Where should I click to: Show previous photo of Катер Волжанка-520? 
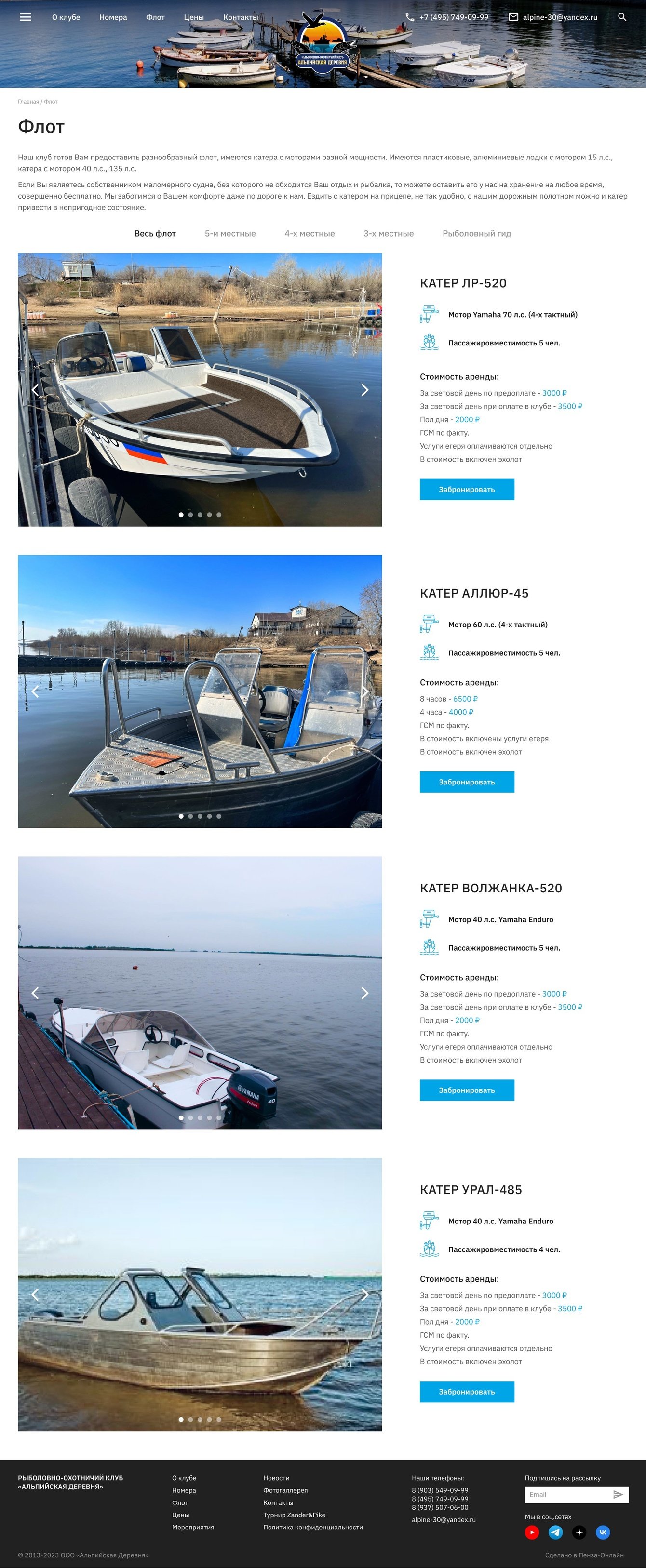[x=35, y=993]
